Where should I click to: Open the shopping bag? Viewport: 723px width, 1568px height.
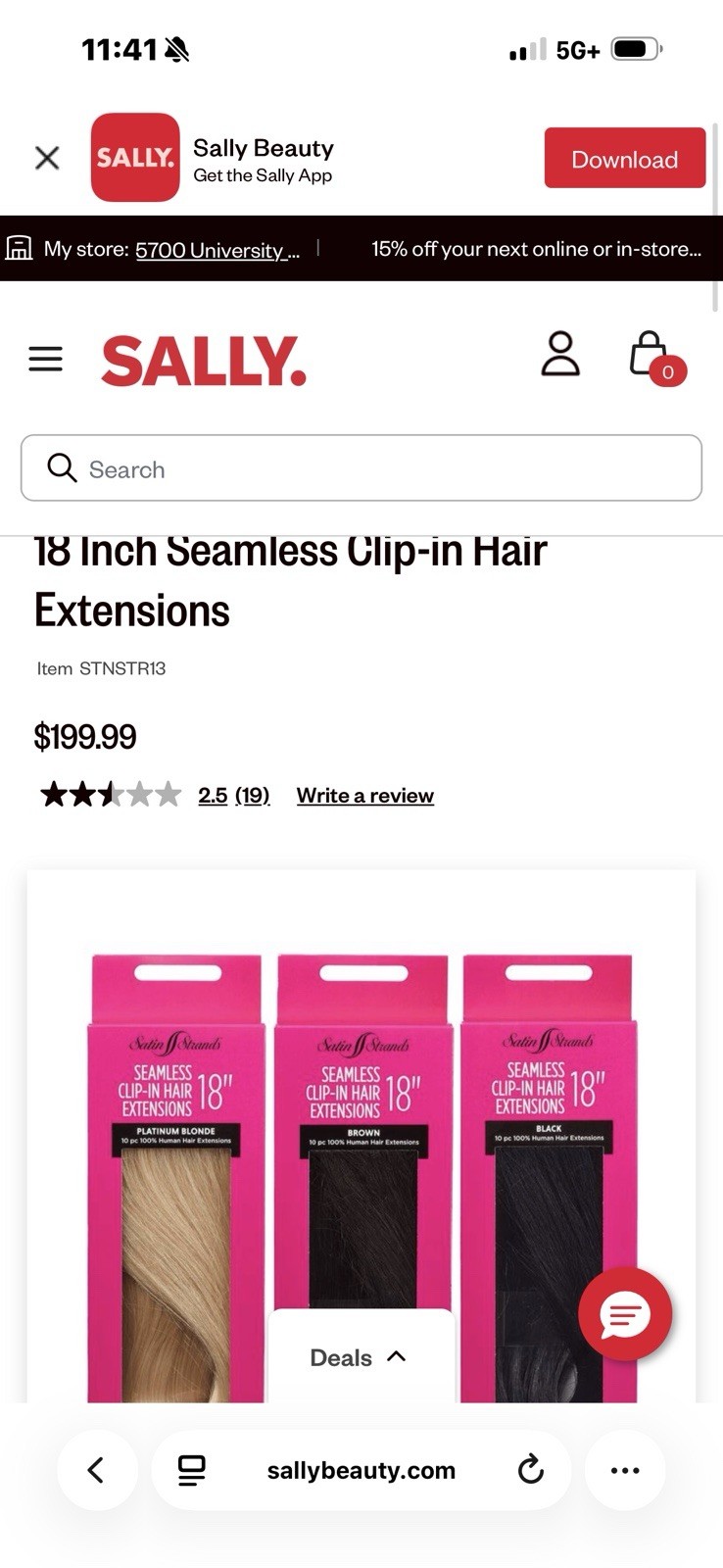pyautogui.click(x=654, y=358)
